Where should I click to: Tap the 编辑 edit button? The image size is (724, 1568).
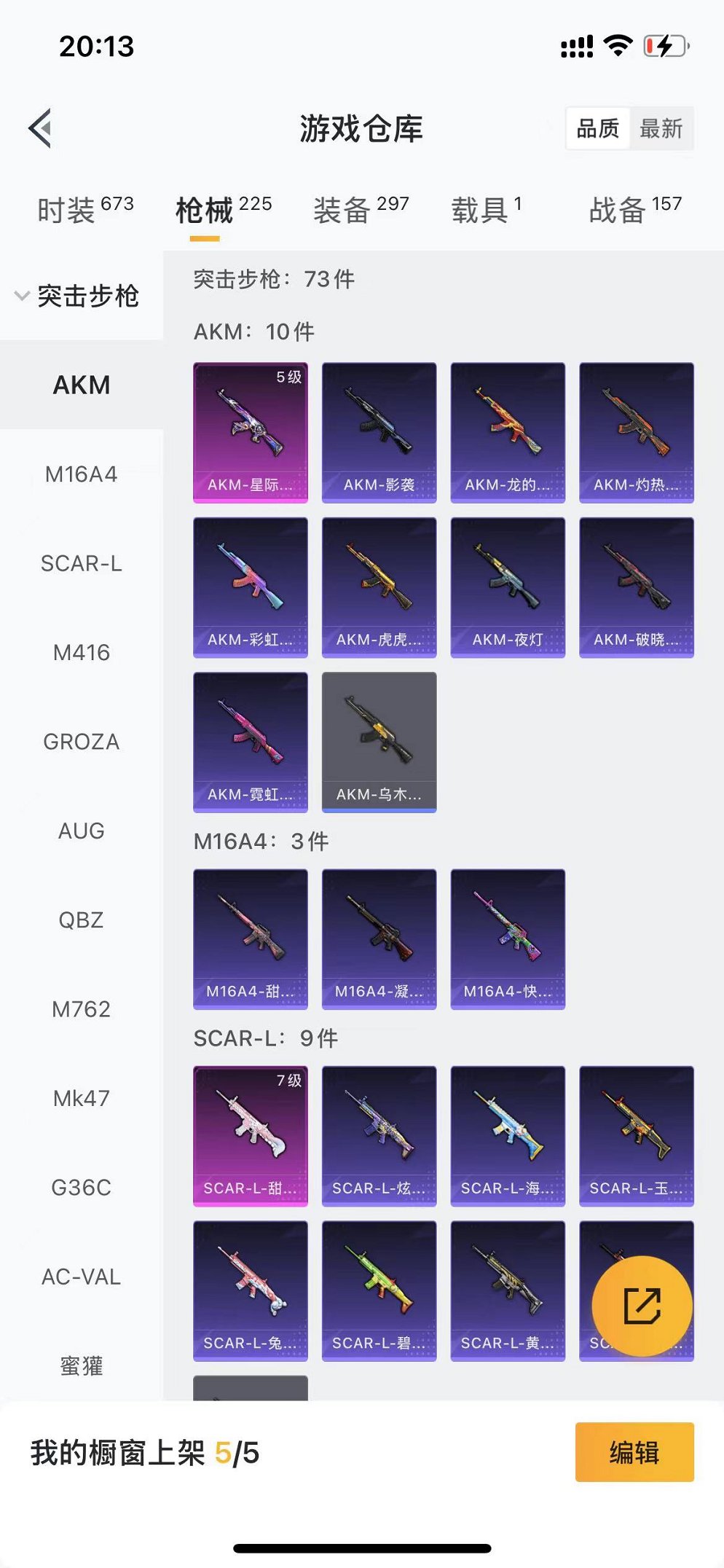point(634,1452)
